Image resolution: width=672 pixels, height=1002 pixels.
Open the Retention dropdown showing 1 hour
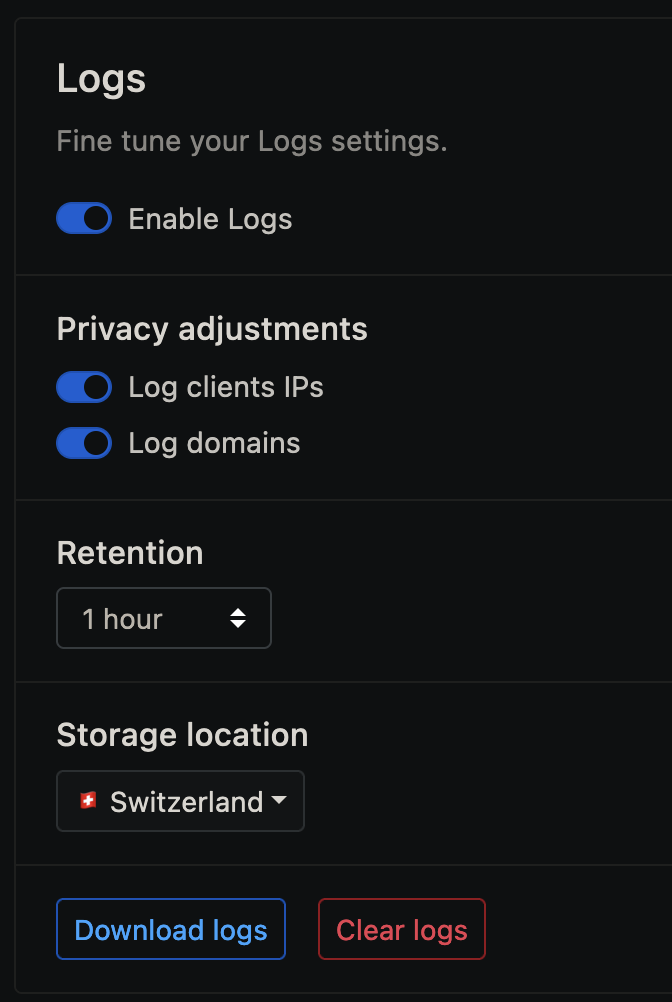[x=164, y=619]
